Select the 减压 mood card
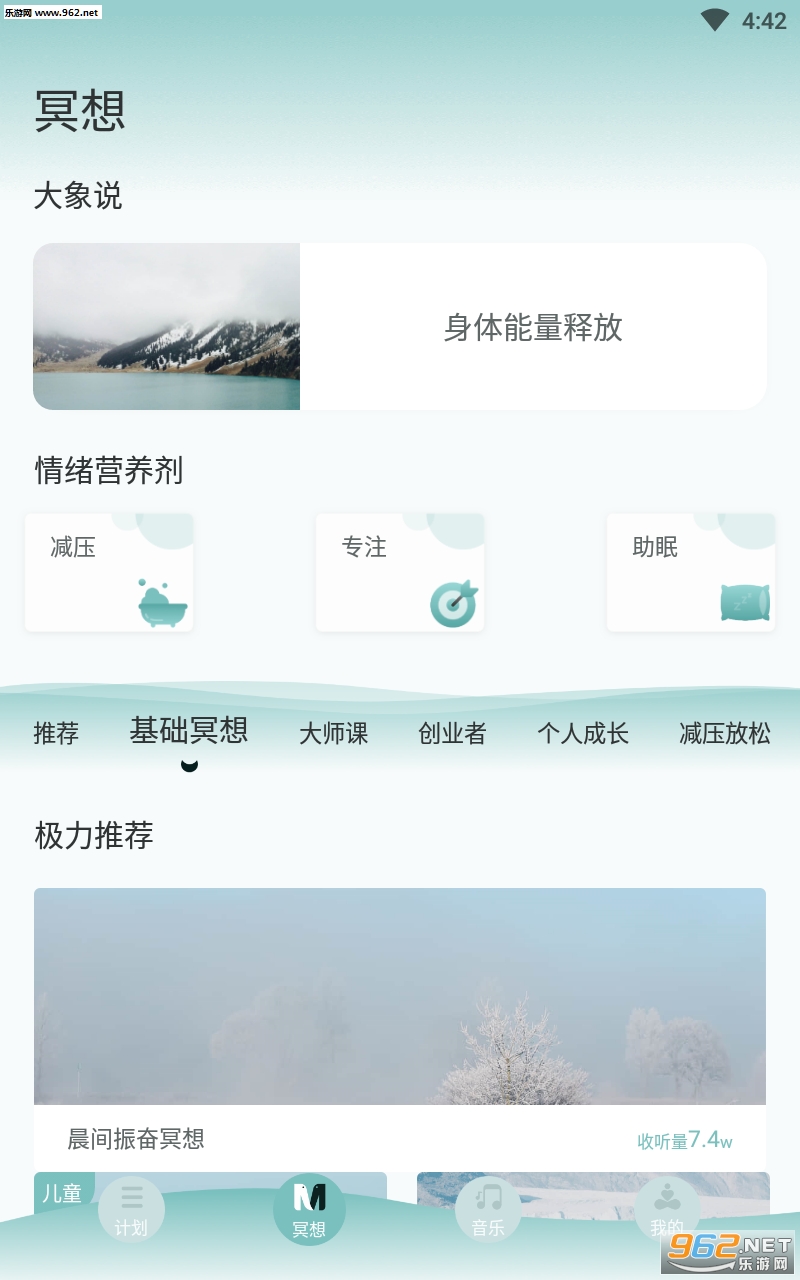 click(109, 572)
